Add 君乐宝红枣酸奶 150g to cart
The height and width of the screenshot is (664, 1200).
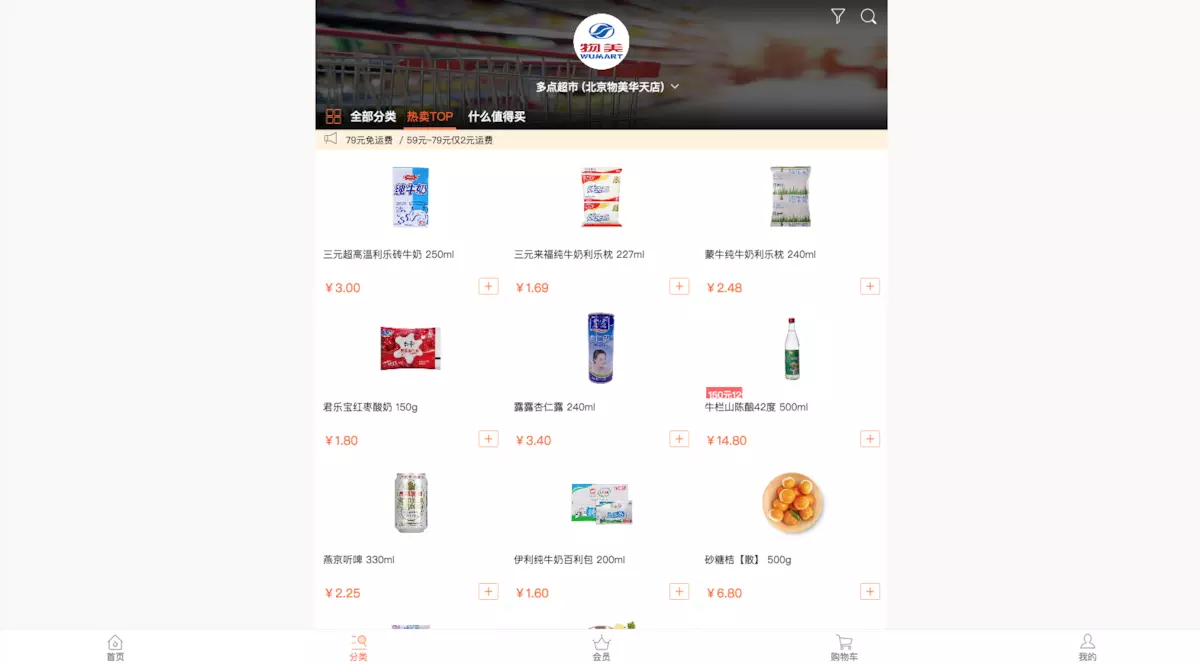point(488,439)
